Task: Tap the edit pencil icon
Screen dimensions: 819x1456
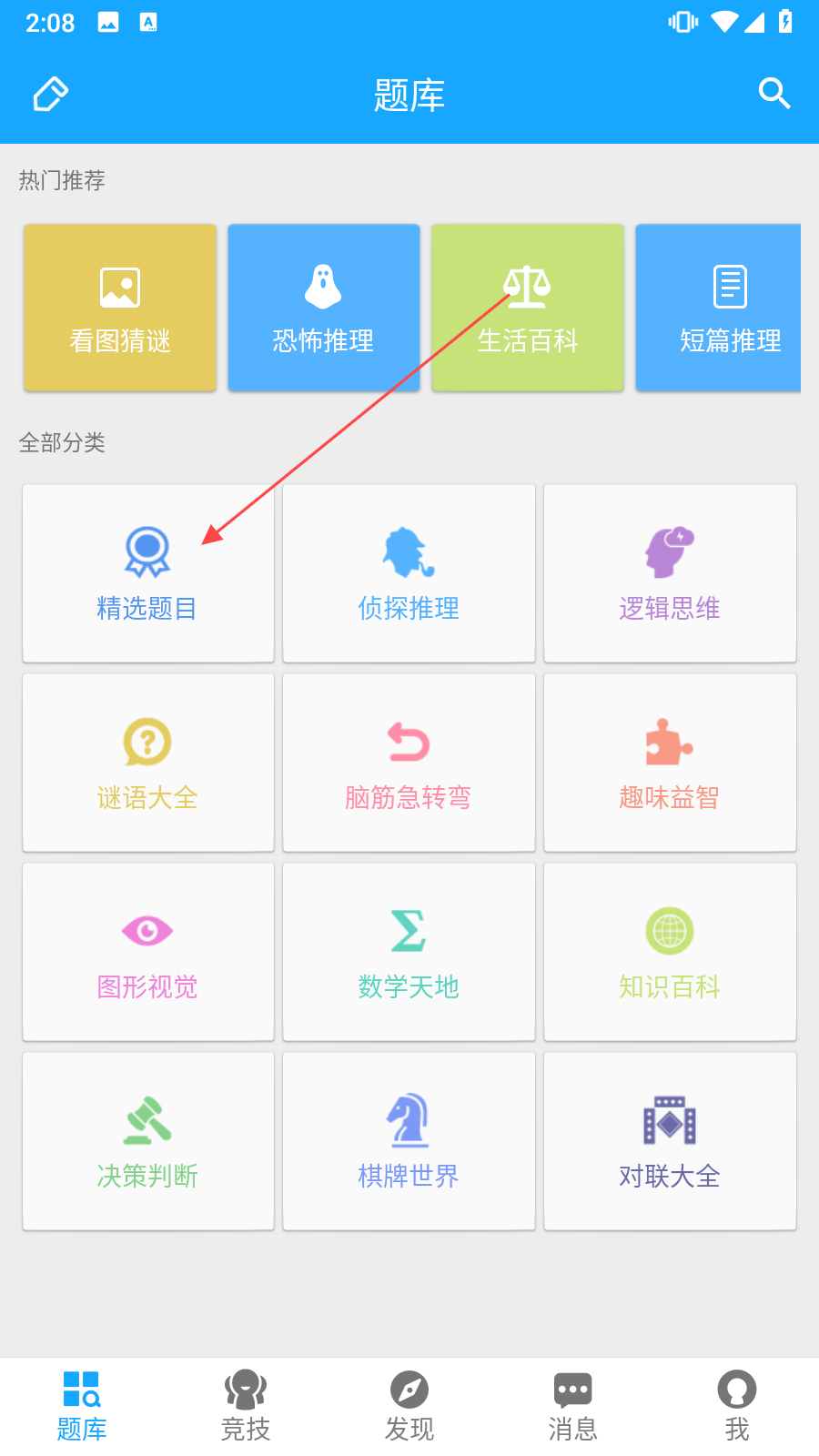Action: point(51,94)
